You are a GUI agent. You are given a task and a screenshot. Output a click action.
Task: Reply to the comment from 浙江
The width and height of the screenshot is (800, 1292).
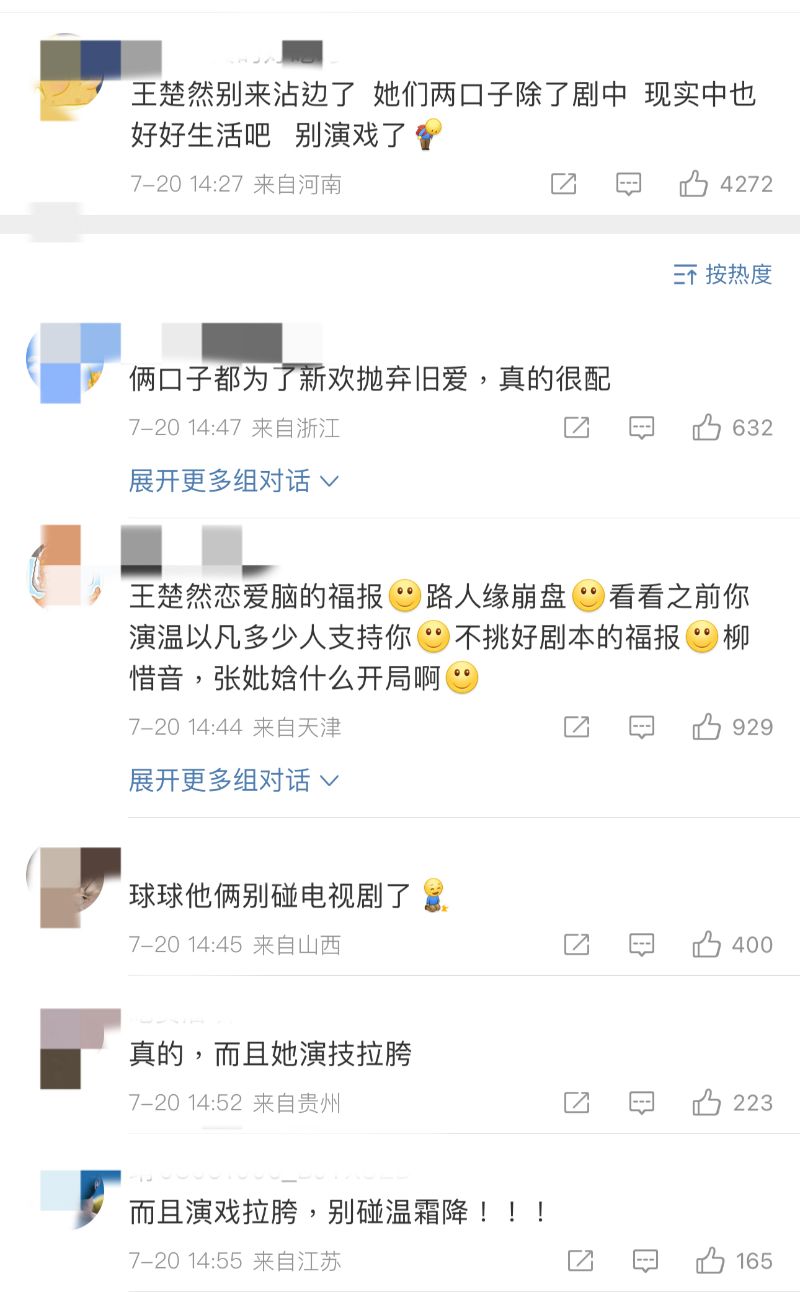coord(641,428)
